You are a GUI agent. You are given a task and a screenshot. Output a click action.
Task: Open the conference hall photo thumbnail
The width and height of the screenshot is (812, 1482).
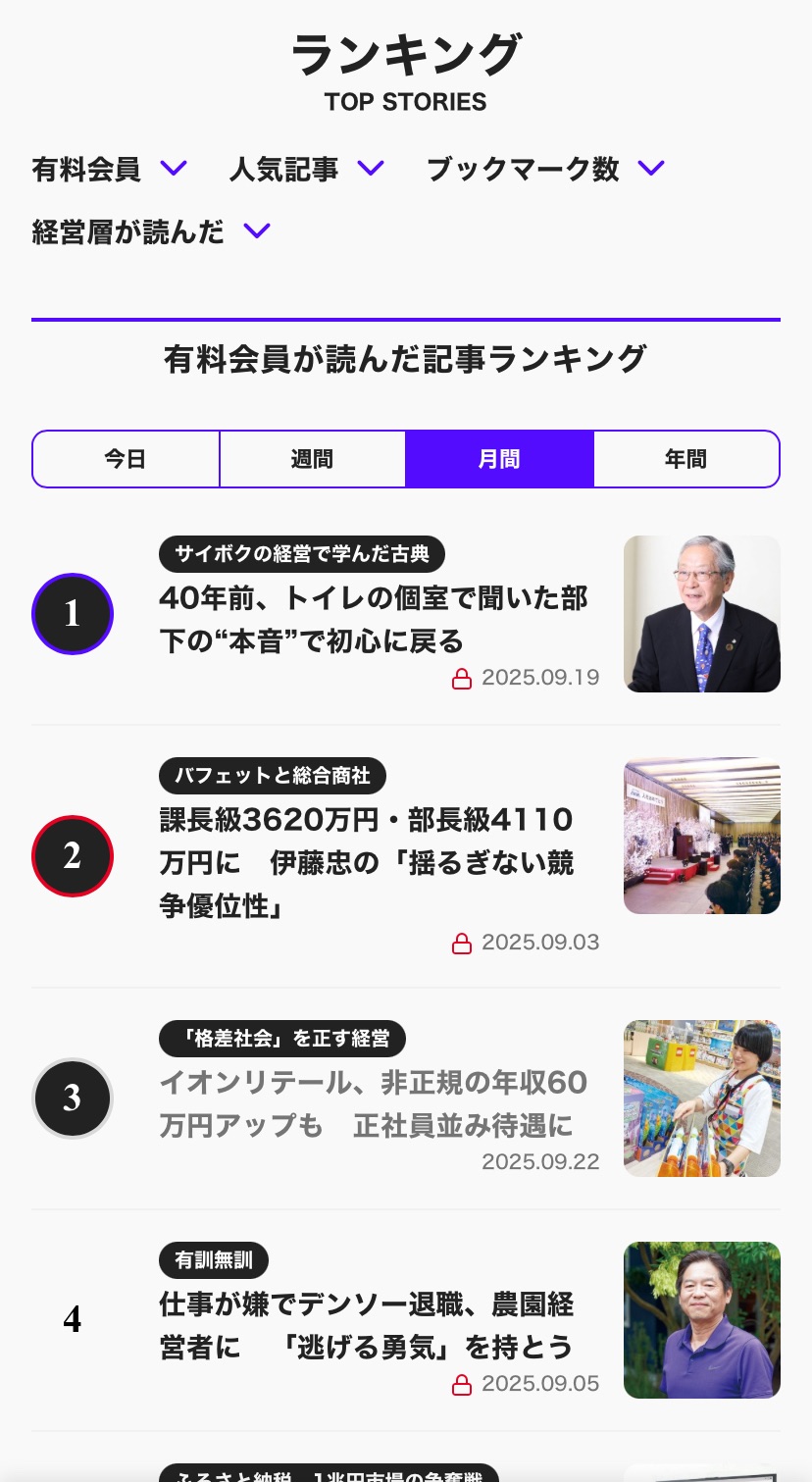pyautogui.click(x=702, y=836)
